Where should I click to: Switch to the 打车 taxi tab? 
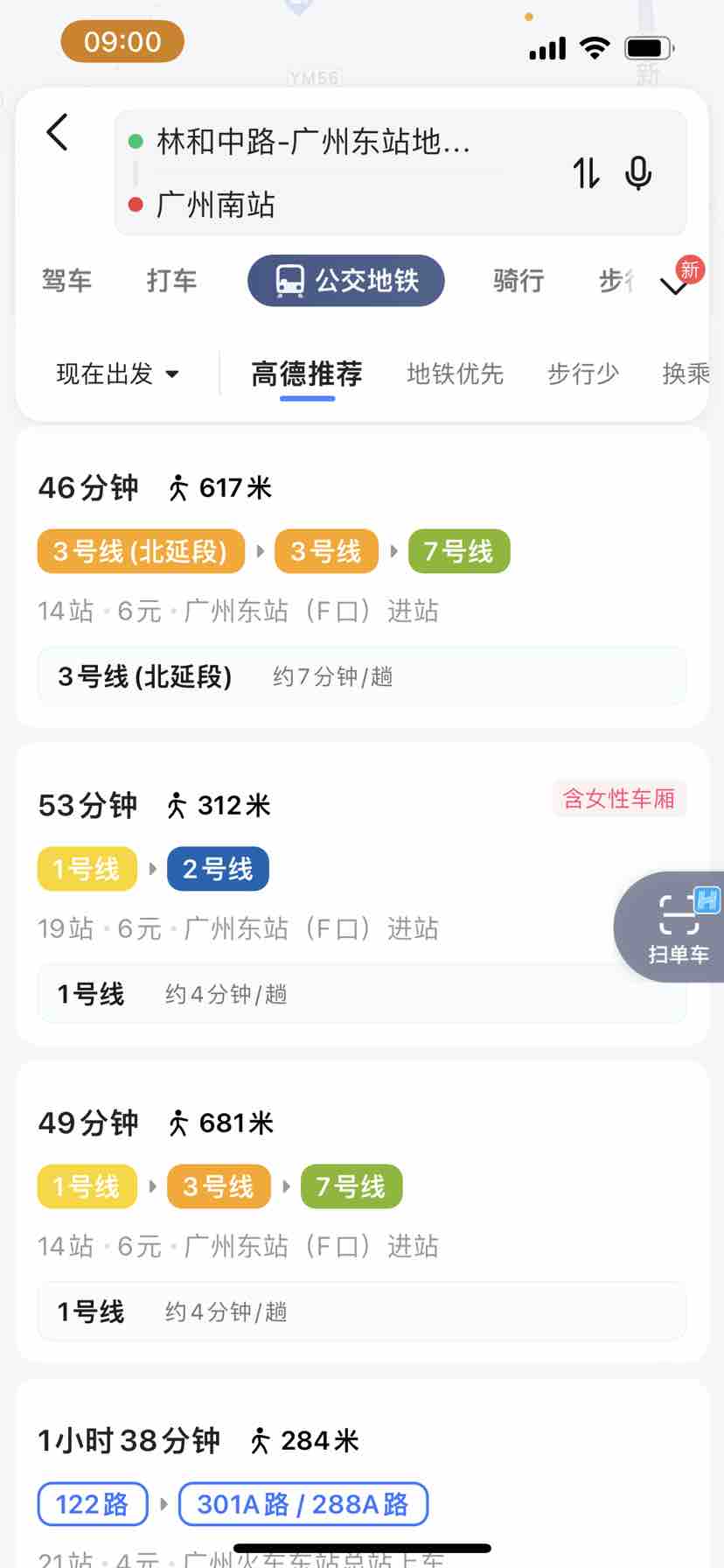click(x=171, y=281)
